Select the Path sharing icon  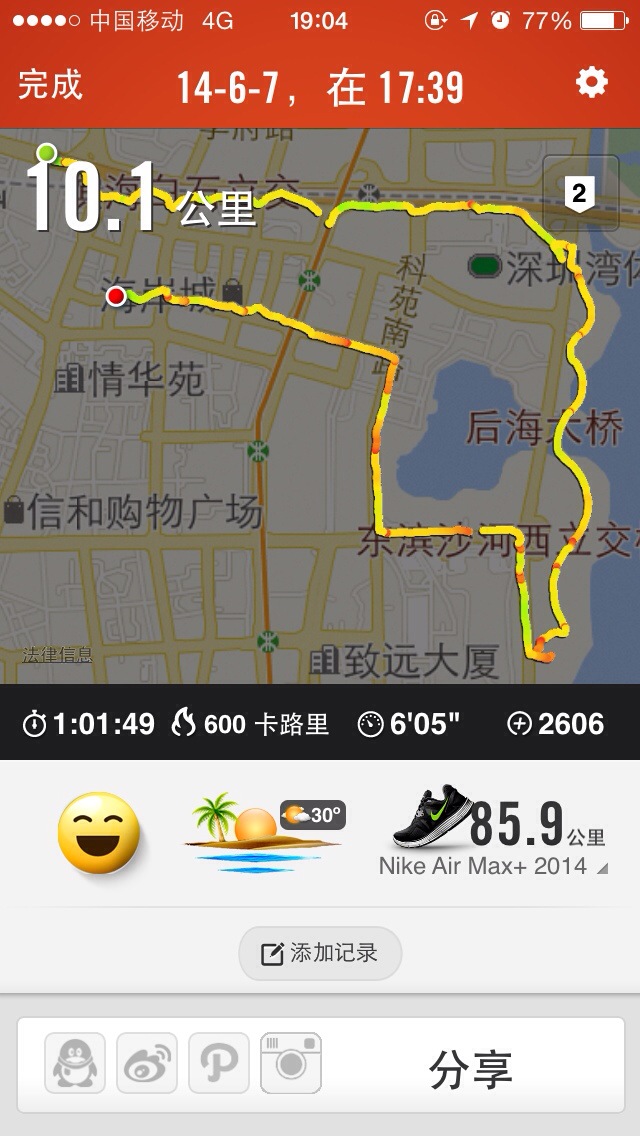click(x=219, y=1063)
